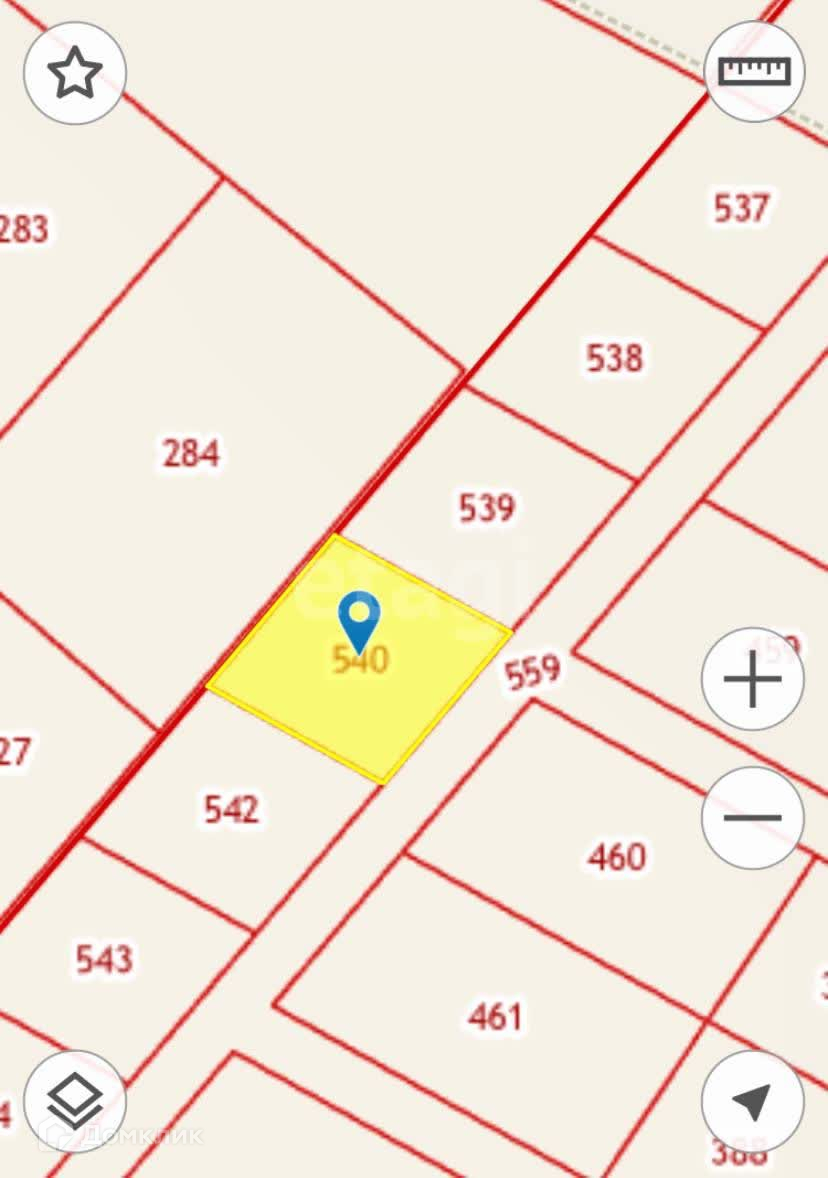828x1178 pixels.
Task: Zoom in with the plus button
Action: [752, 680]
